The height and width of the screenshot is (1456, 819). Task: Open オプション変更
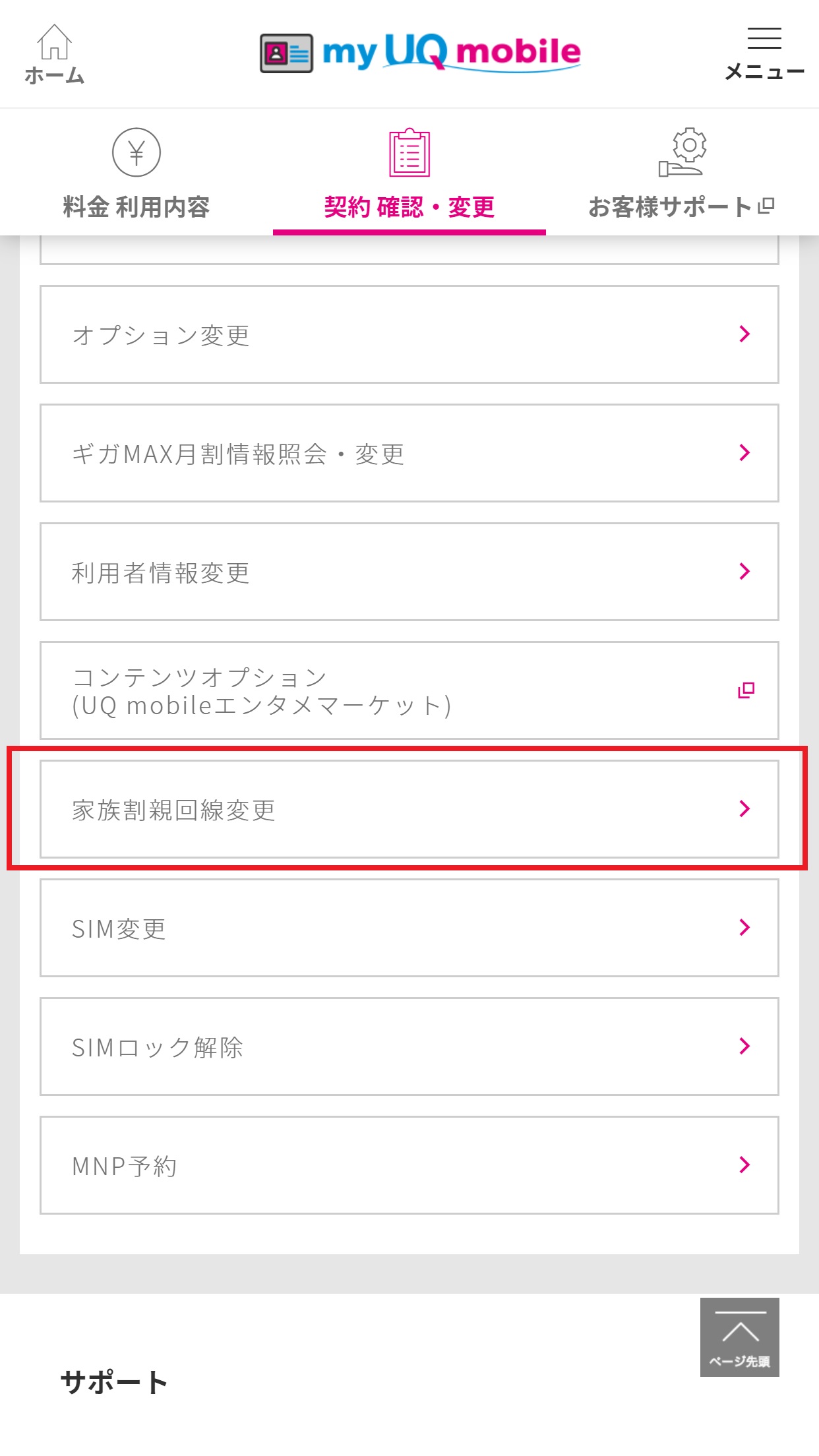pos(409,334)
